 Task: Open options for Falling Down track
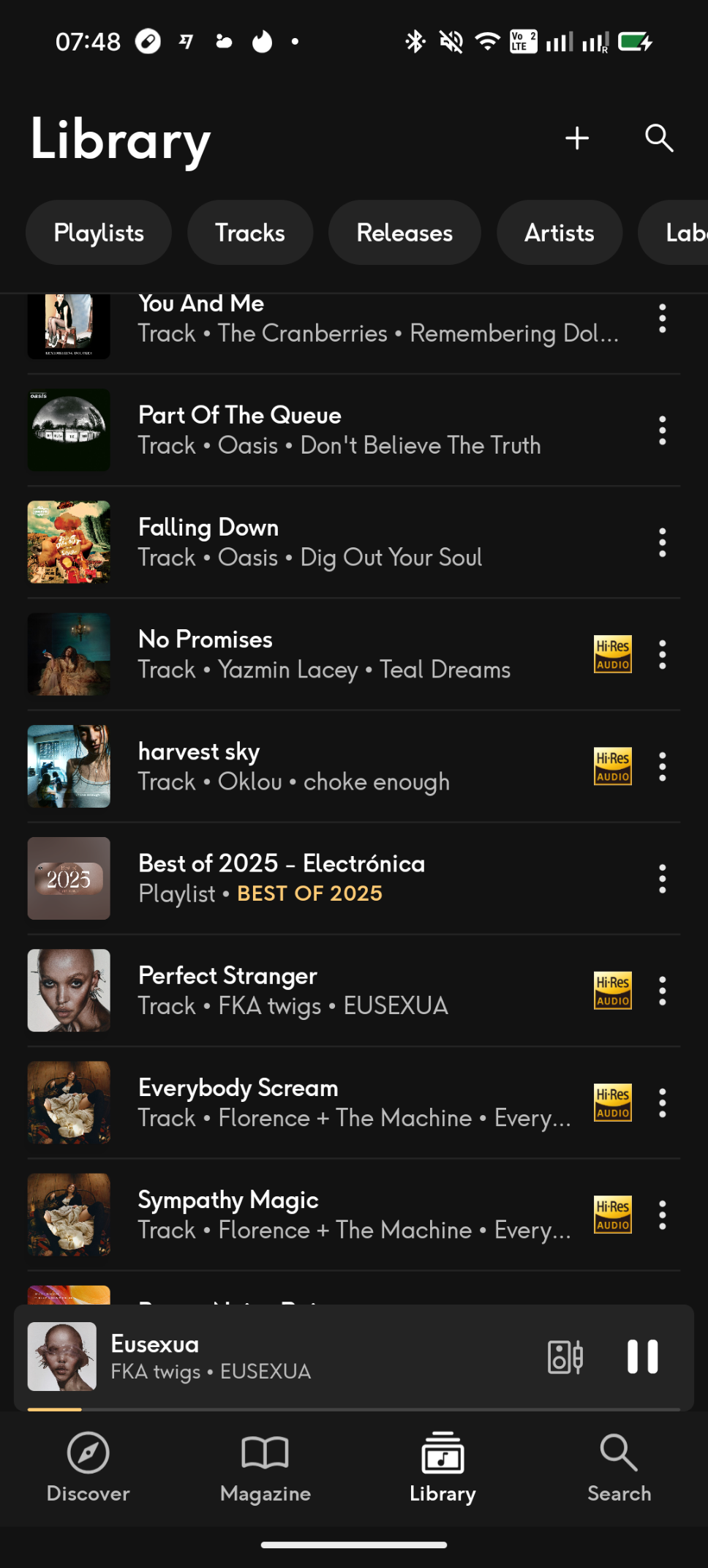[662, 542]
